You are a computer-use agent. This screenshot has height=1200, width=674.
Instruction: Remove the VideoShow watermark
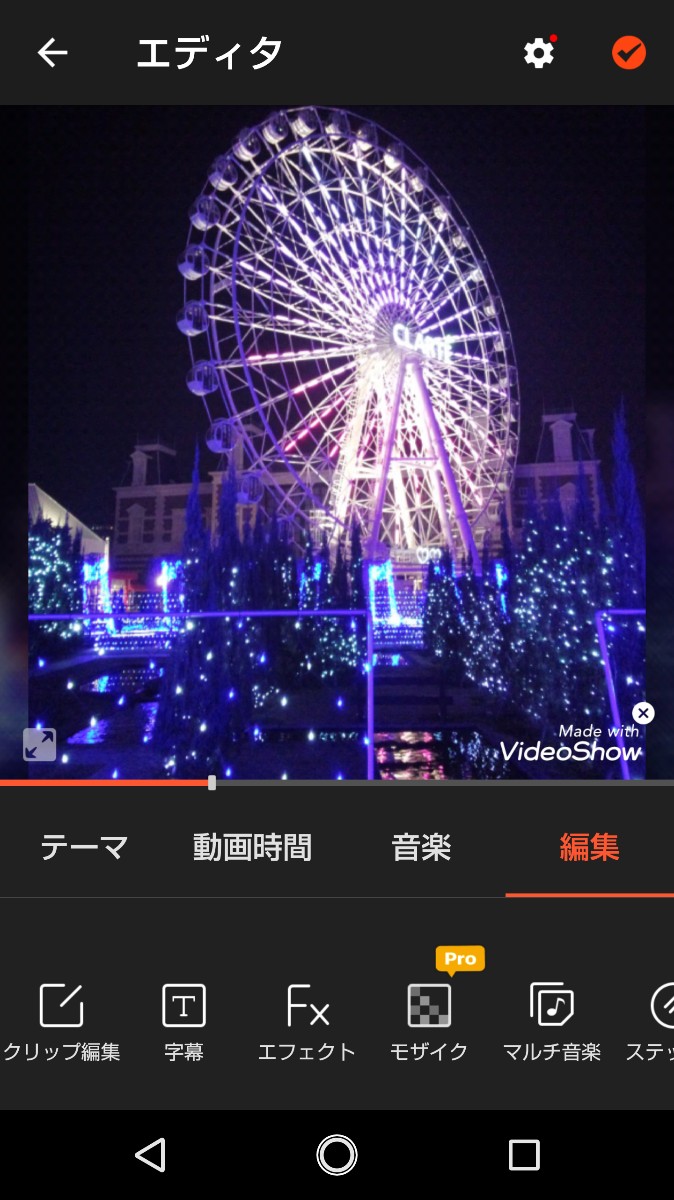[643, 713]
